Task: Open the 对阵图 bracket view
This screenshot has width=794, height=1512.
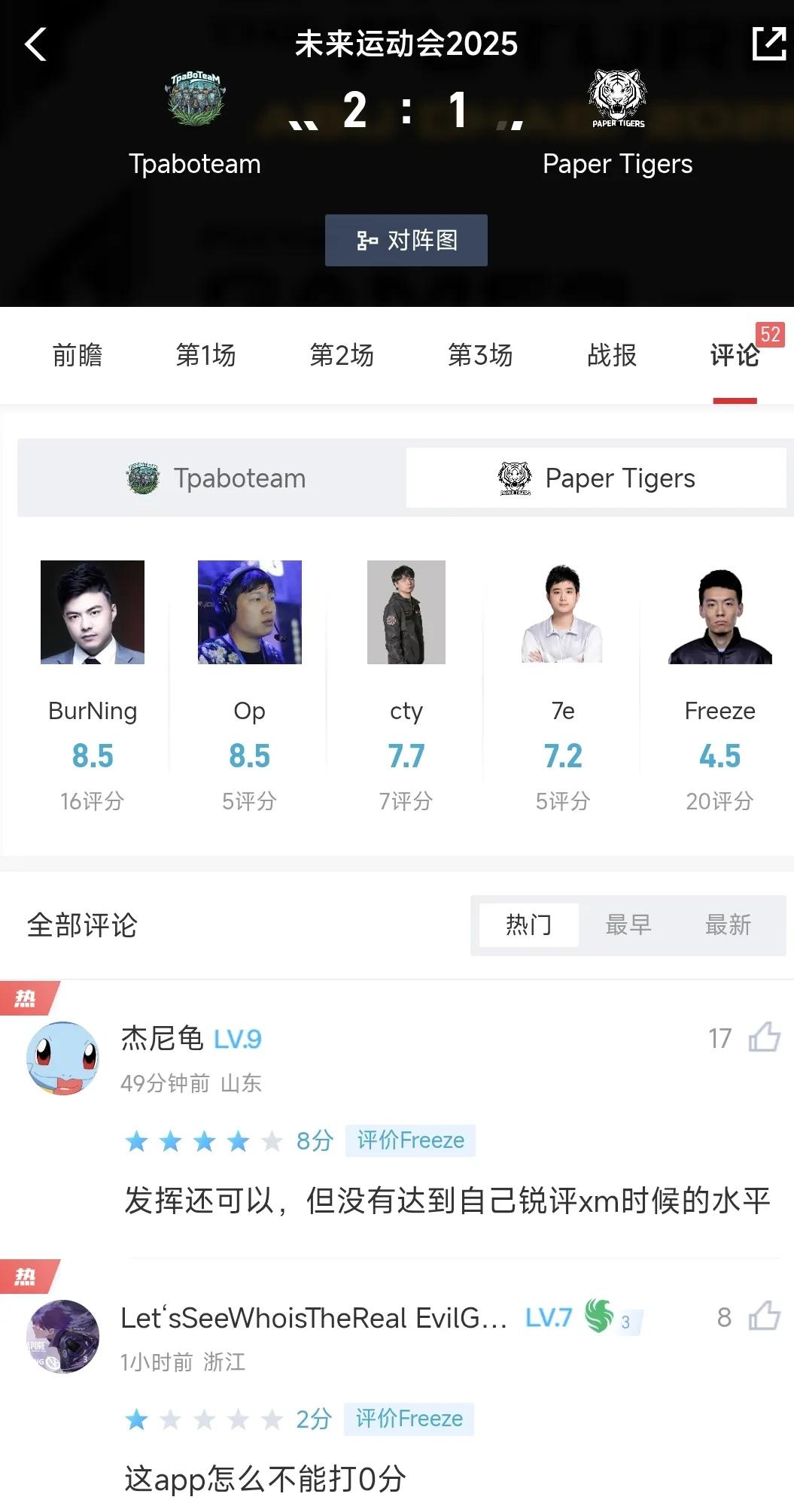Action: click(406, 240)
